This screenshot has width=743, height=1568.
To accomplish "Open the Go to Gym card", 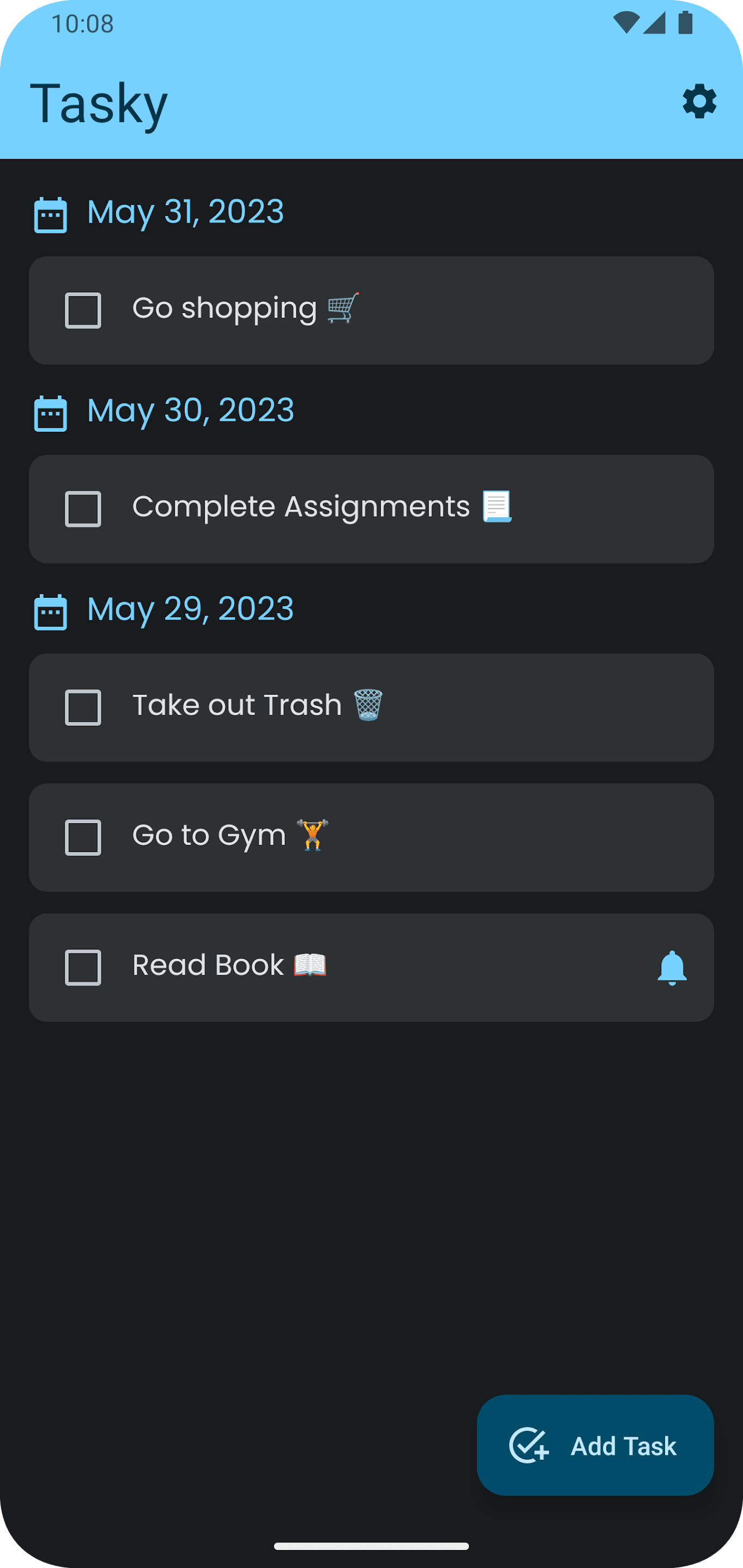I will pyautogui.click(x=371, y=837).
